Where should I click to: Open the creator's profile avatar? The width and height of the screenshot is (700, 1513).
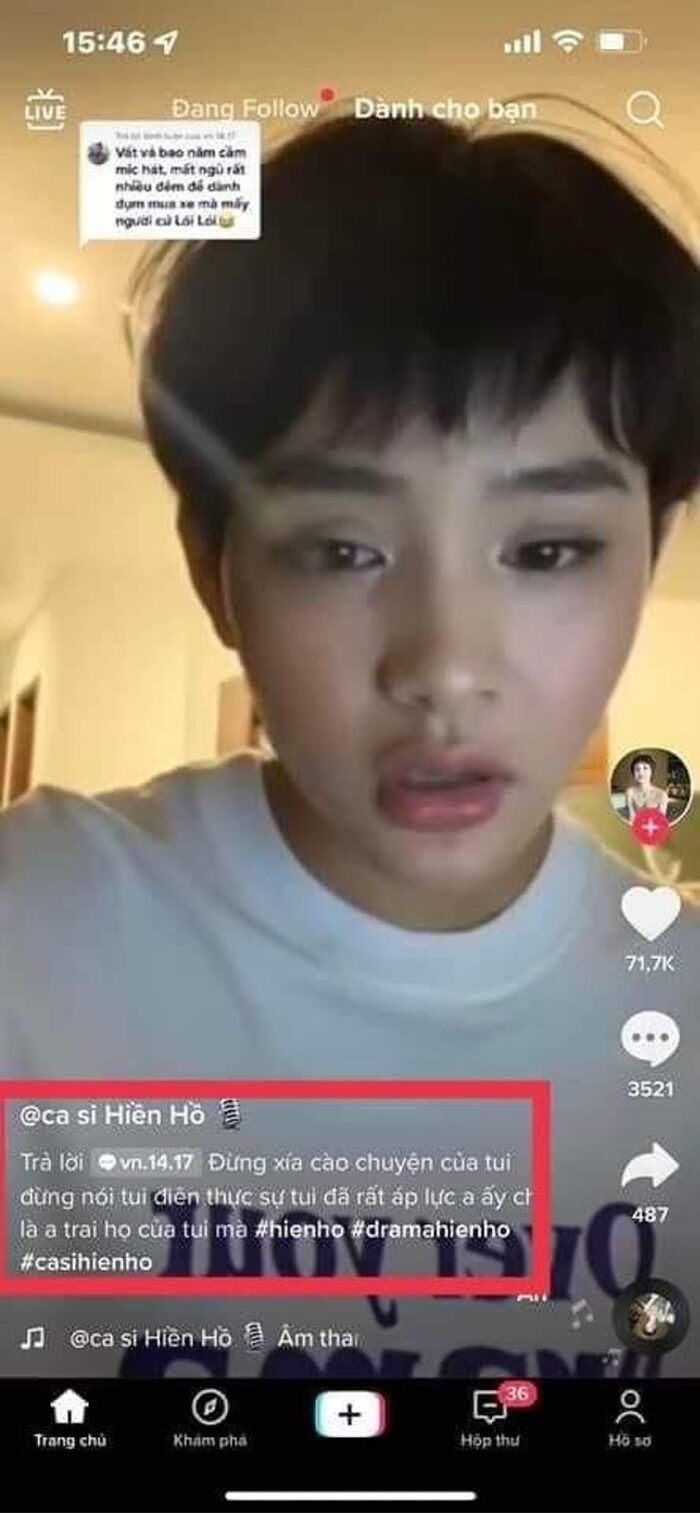650,785
